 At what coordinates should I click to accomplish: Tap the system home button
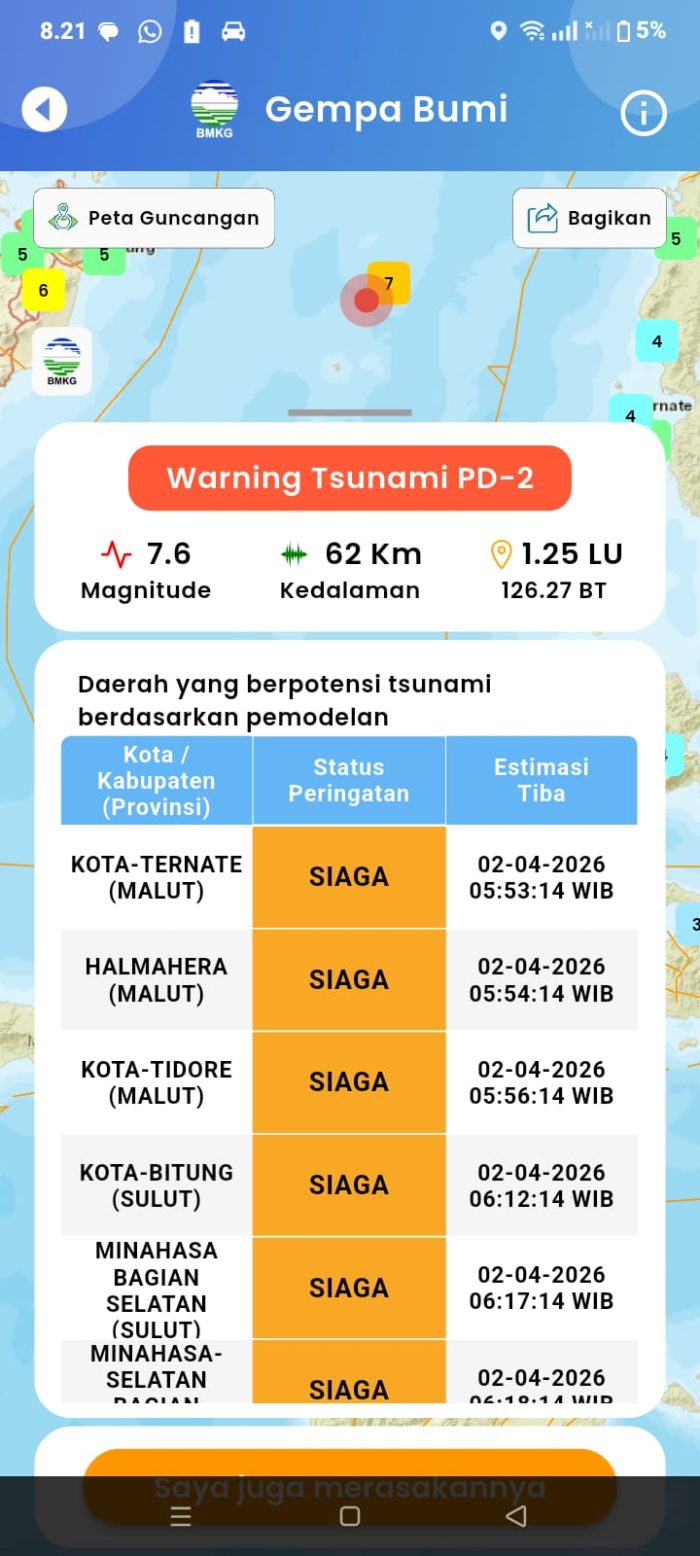[x=349, y=1516]
